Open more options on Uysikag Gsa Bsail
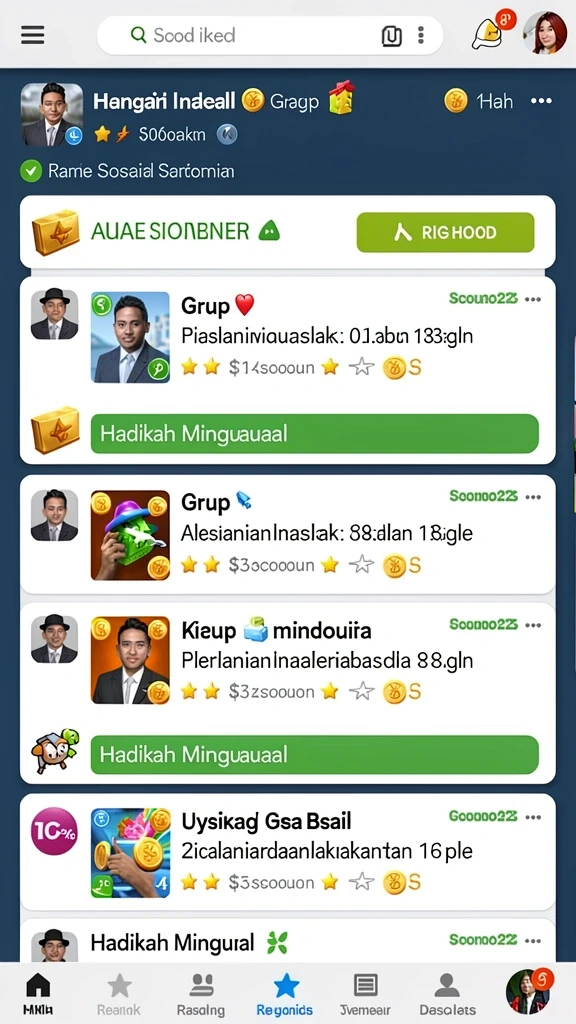Image resolution: width=576 pixels, height=1024 pixels. (534, 817)
